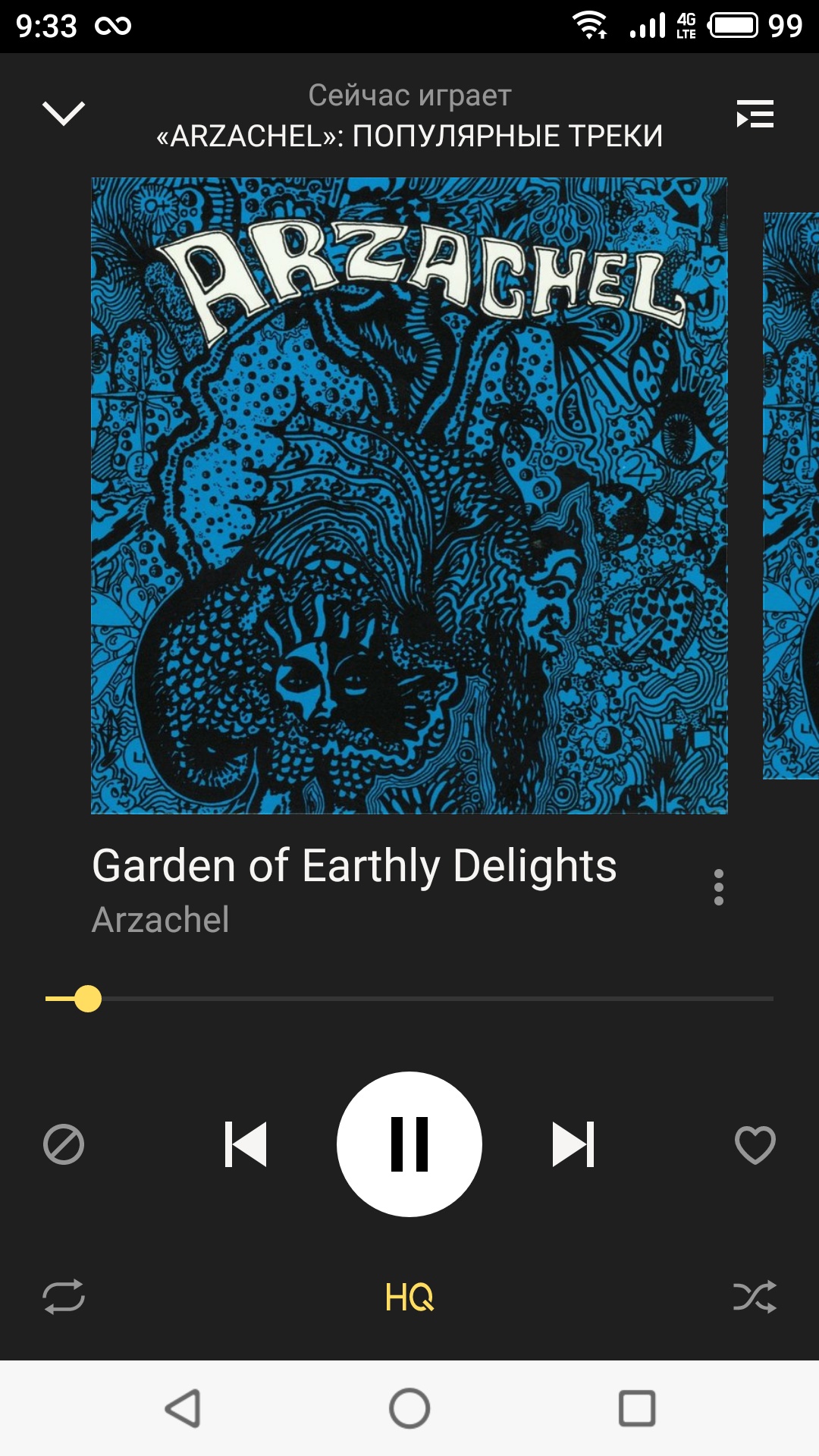
Task: Go to the home screen
Action: coord(409,1409)
